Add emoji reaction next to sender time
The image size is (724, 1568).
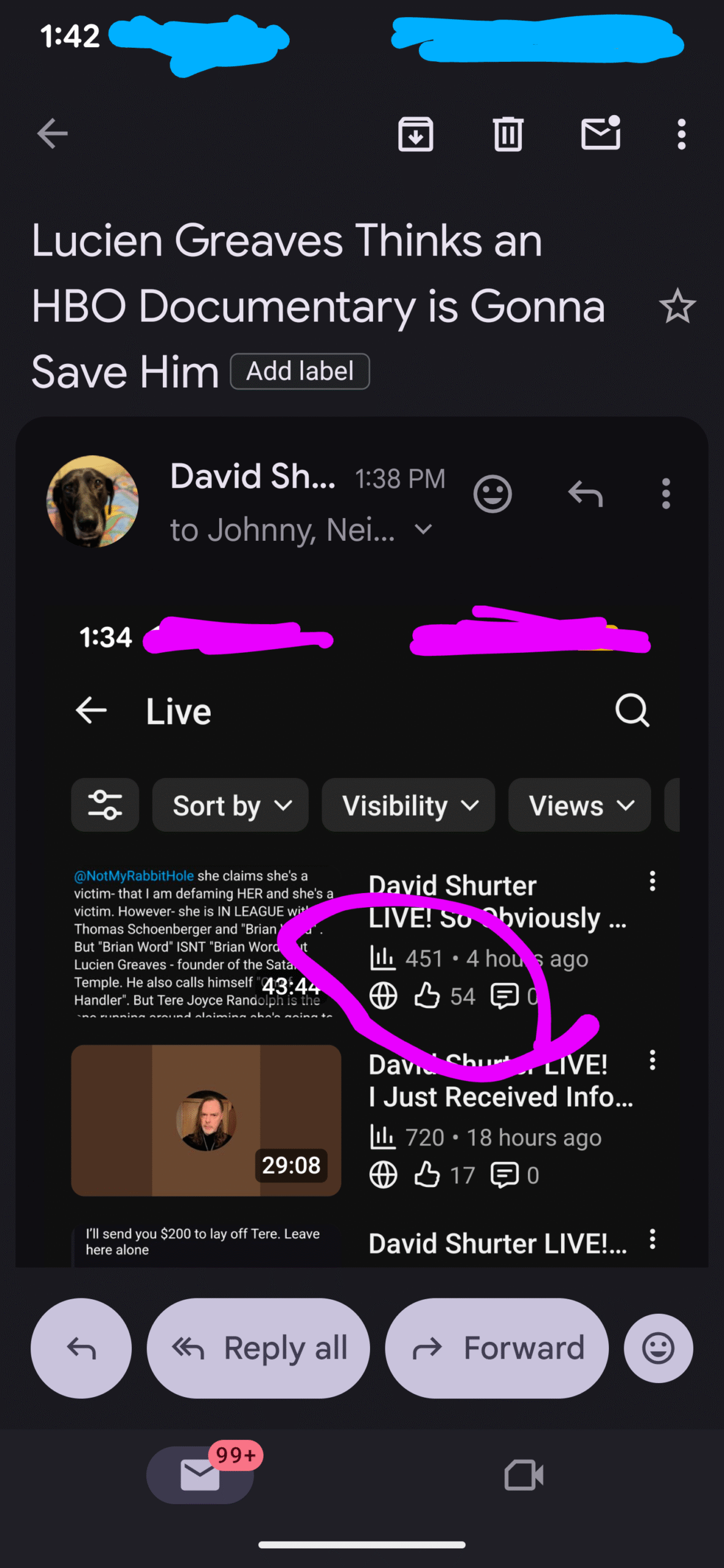(492, 494)
